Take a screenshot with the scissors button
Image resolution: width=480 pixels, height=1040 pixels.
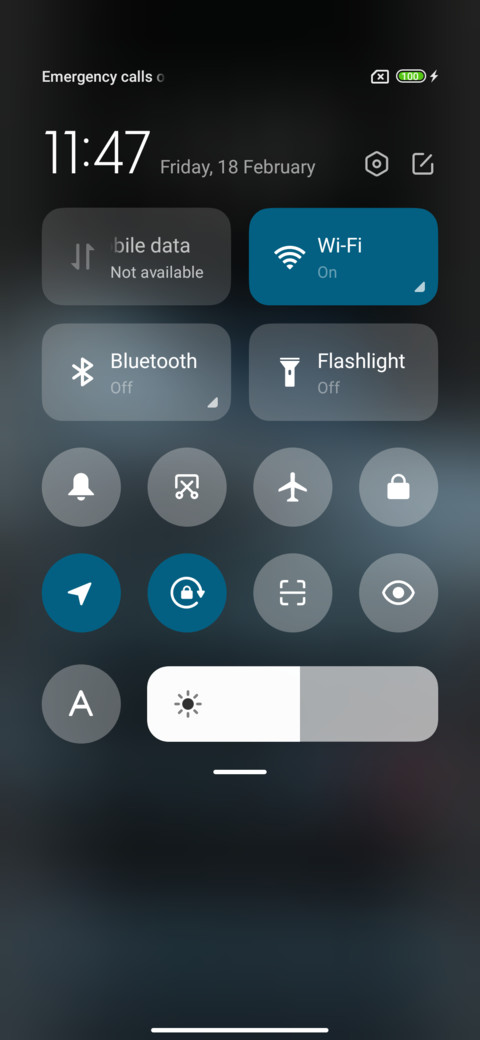tap(187, 487)
